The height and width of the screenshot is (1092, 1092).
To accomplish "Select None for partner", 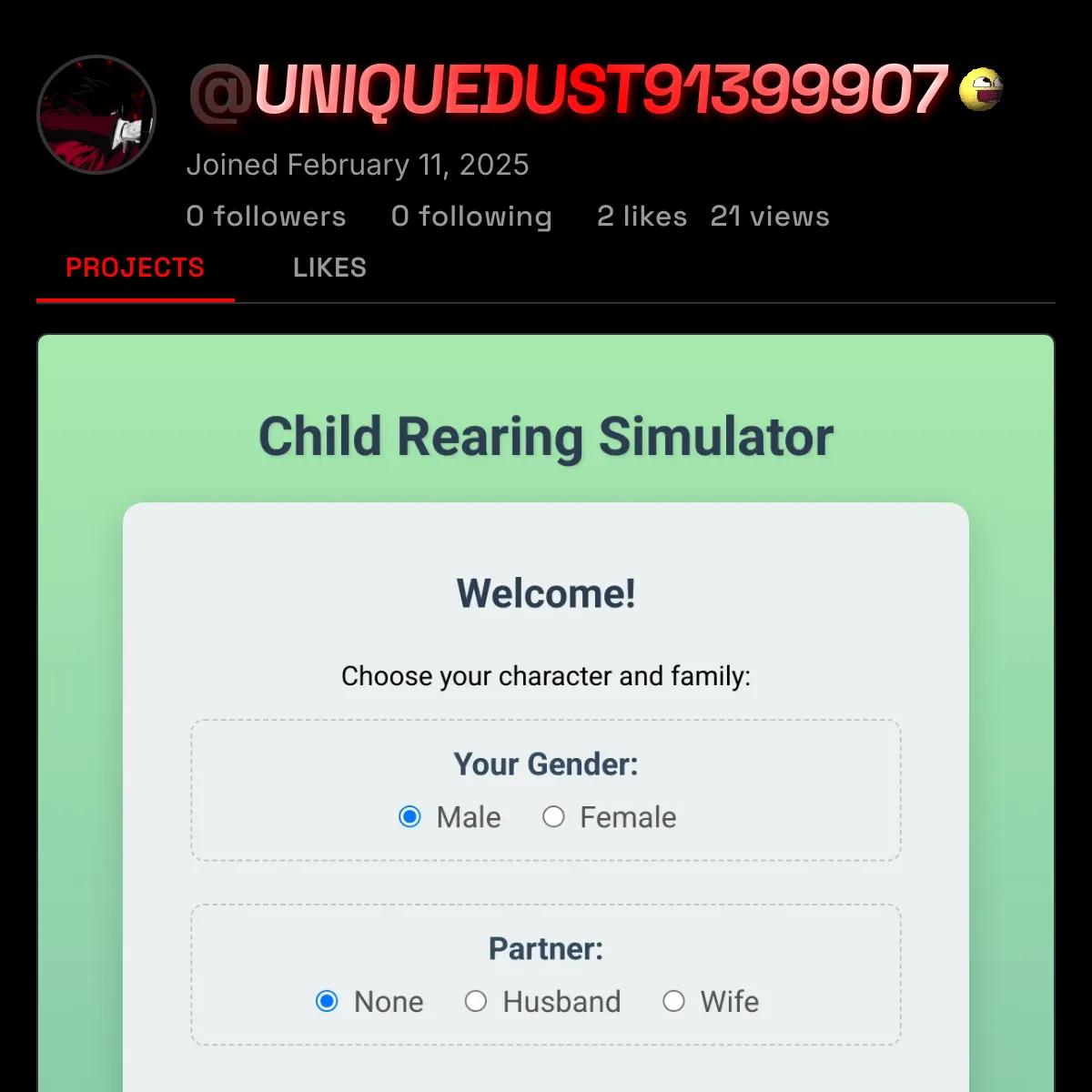I will click(328, 1002).
